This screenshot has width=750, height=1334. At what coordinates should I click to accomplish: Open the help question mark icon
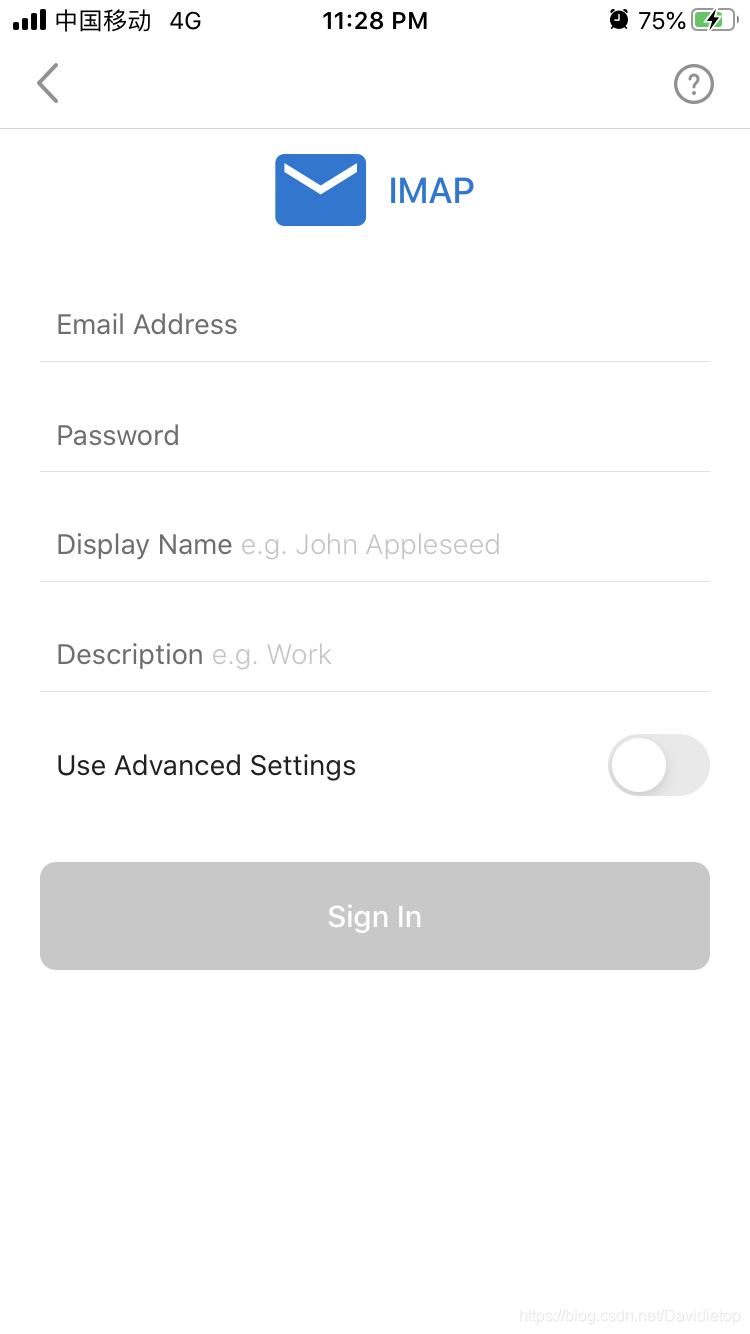tap(693, 85)
